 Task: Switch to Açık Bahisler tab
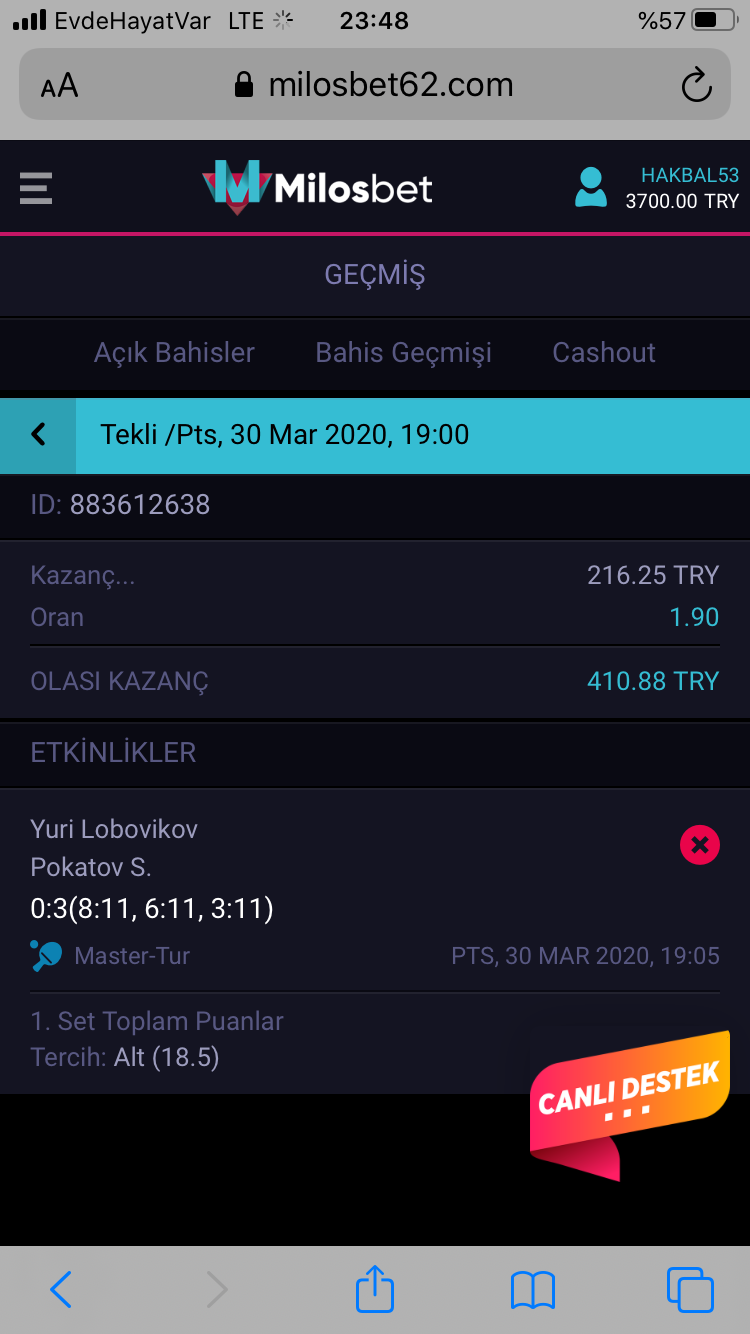[x=174, y=352]
